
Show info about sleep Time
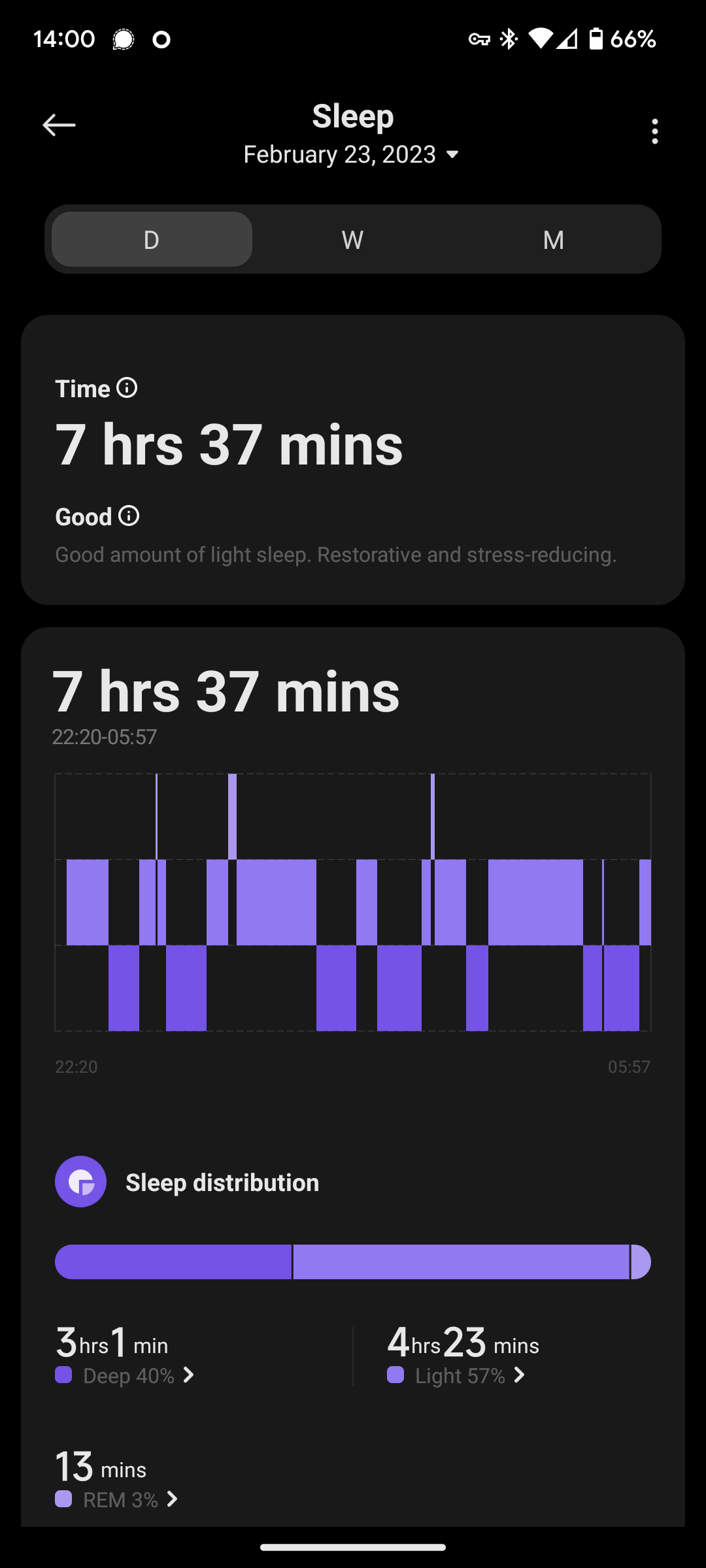[127, 388]
